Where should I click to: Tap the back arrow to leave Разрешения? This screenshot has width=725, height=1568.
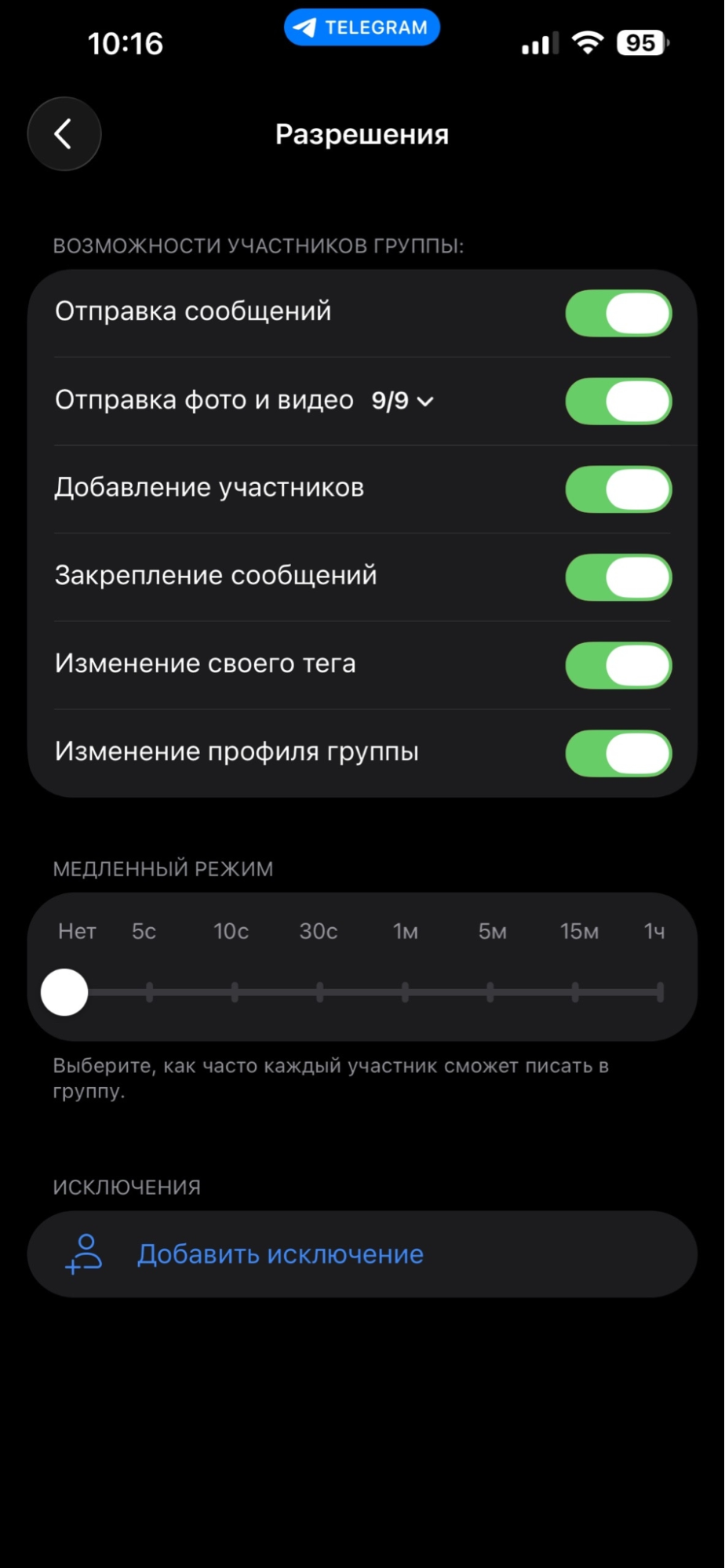[x=64, y=133]
